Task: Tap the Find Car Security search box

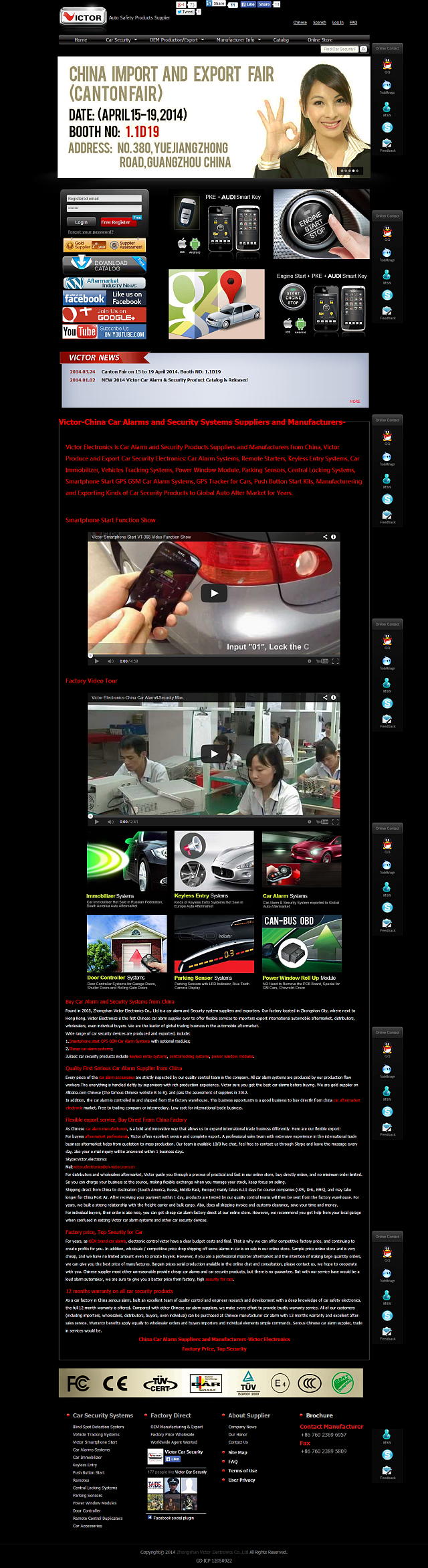Action: [x=339, y=50]
